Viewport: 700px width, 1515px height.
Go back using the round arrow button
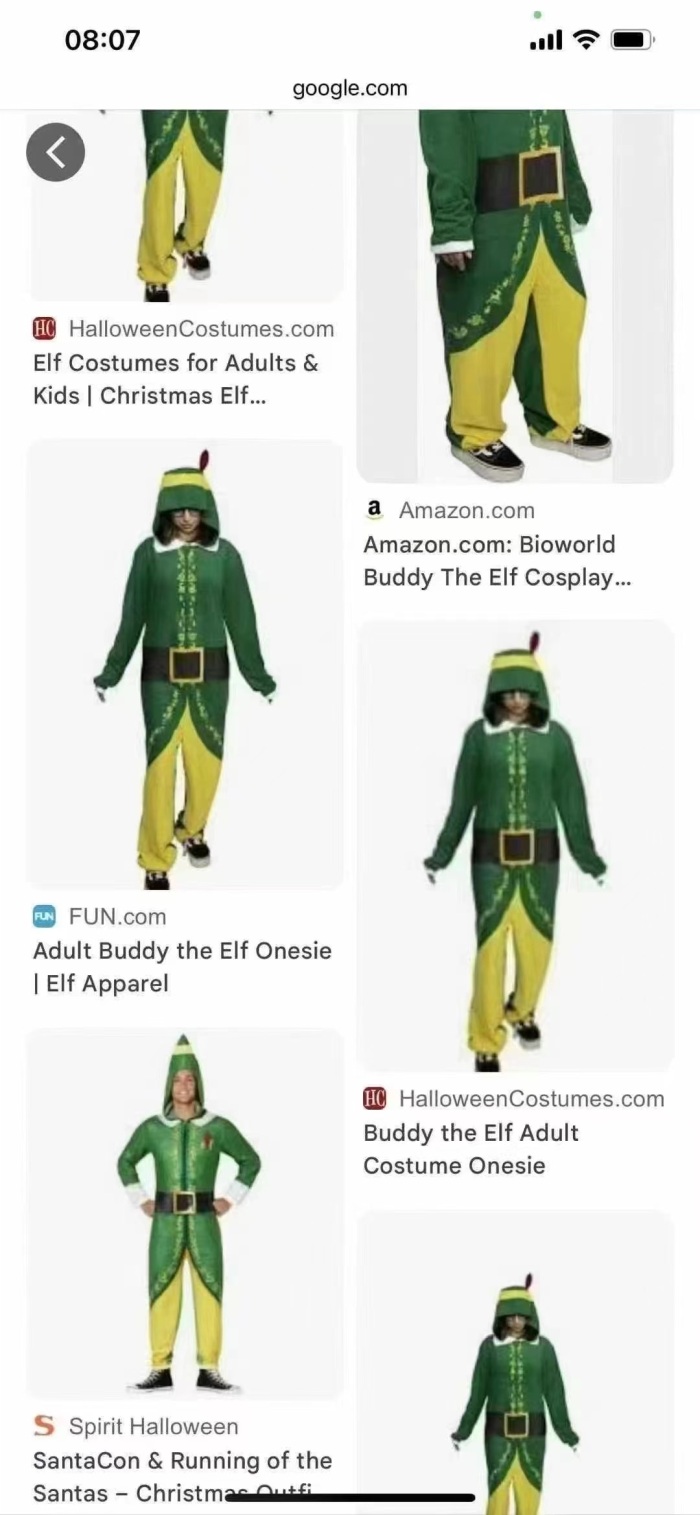[x=55, y=152]
